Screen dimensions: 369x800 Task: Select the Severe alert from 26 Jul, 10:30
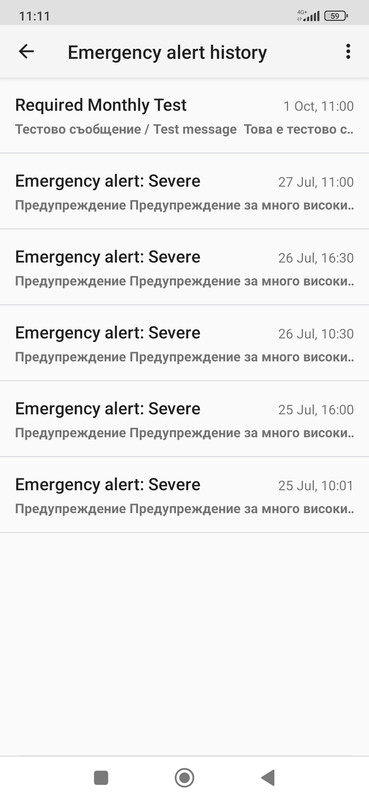tap(184, 343)
